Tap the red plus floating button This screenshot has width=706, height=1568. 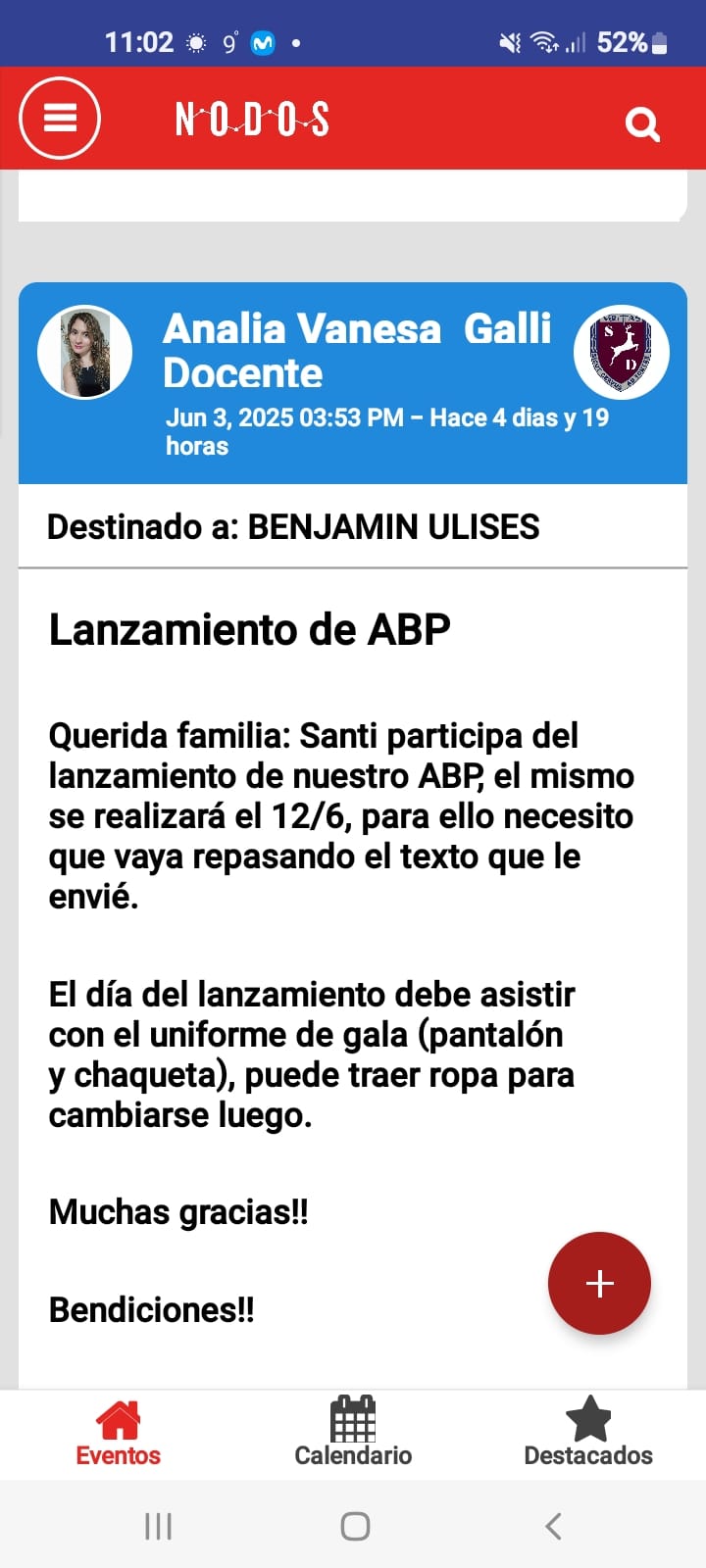(x=599, y=1283)
